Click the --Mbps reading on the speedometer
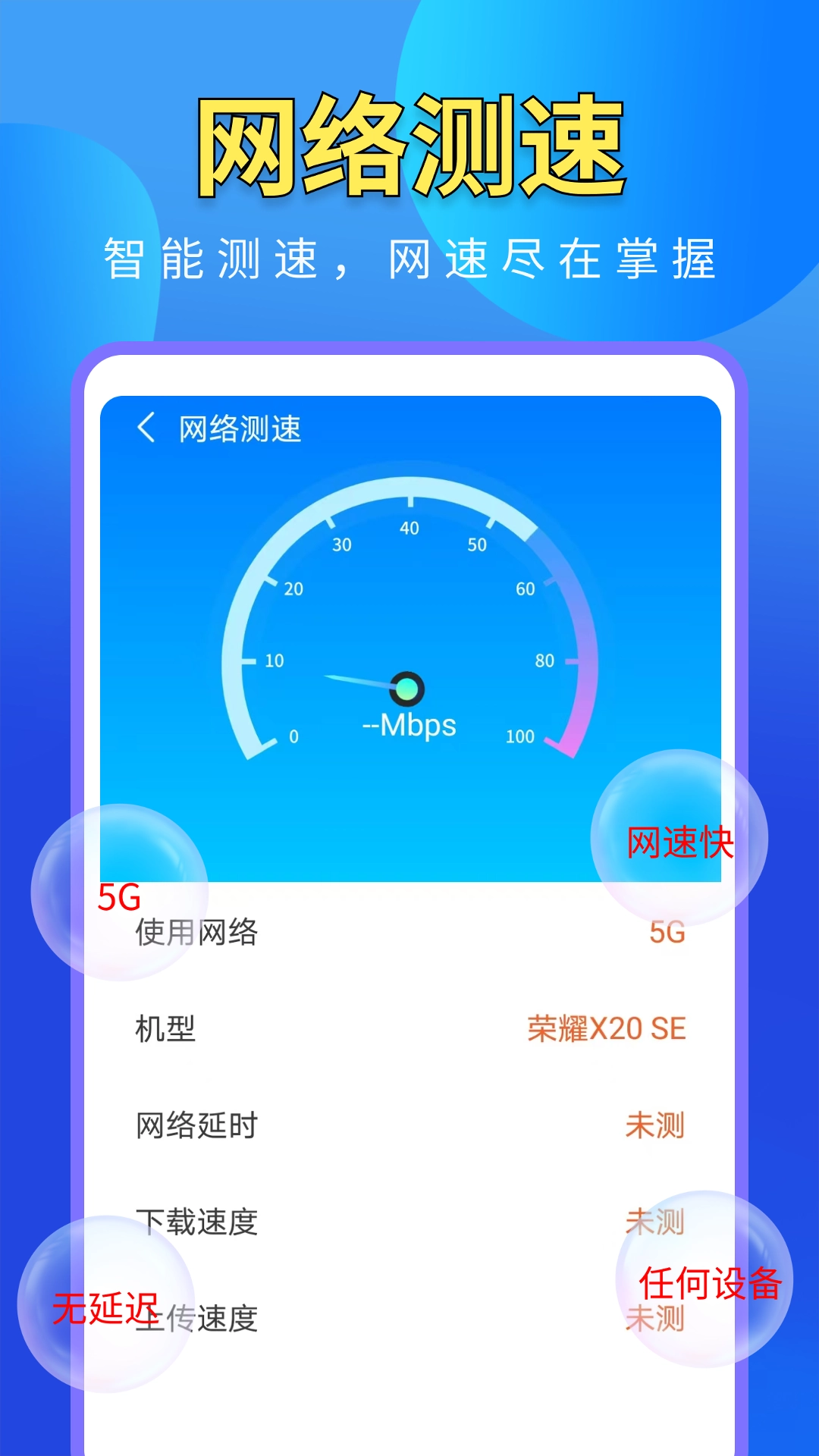 (x=408, y=726)
